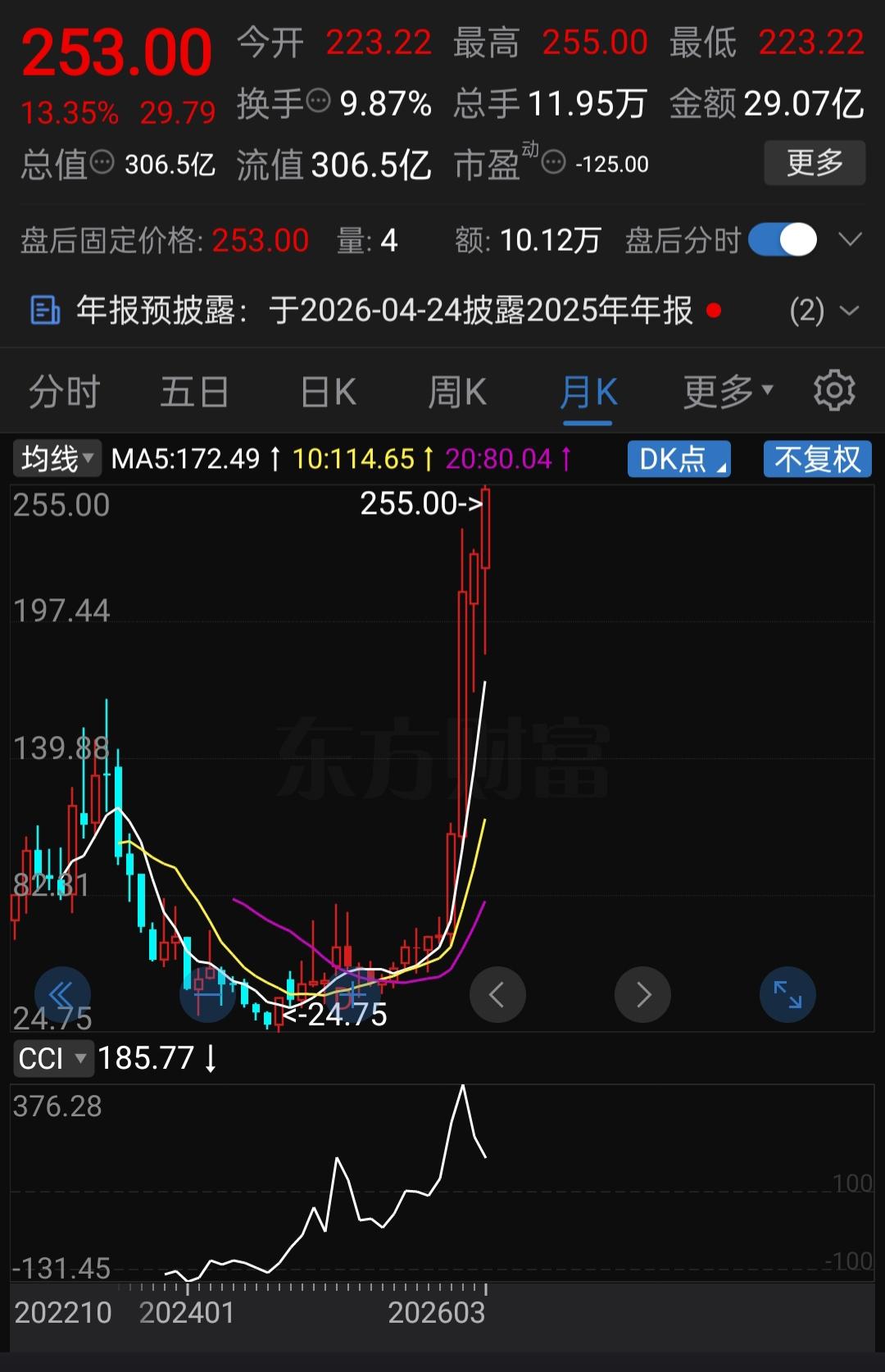Image resolution: width=885 pixels, height=1372 pixels.
Task: Switch to the 分时 tab
Action: [x=63, y=391]
